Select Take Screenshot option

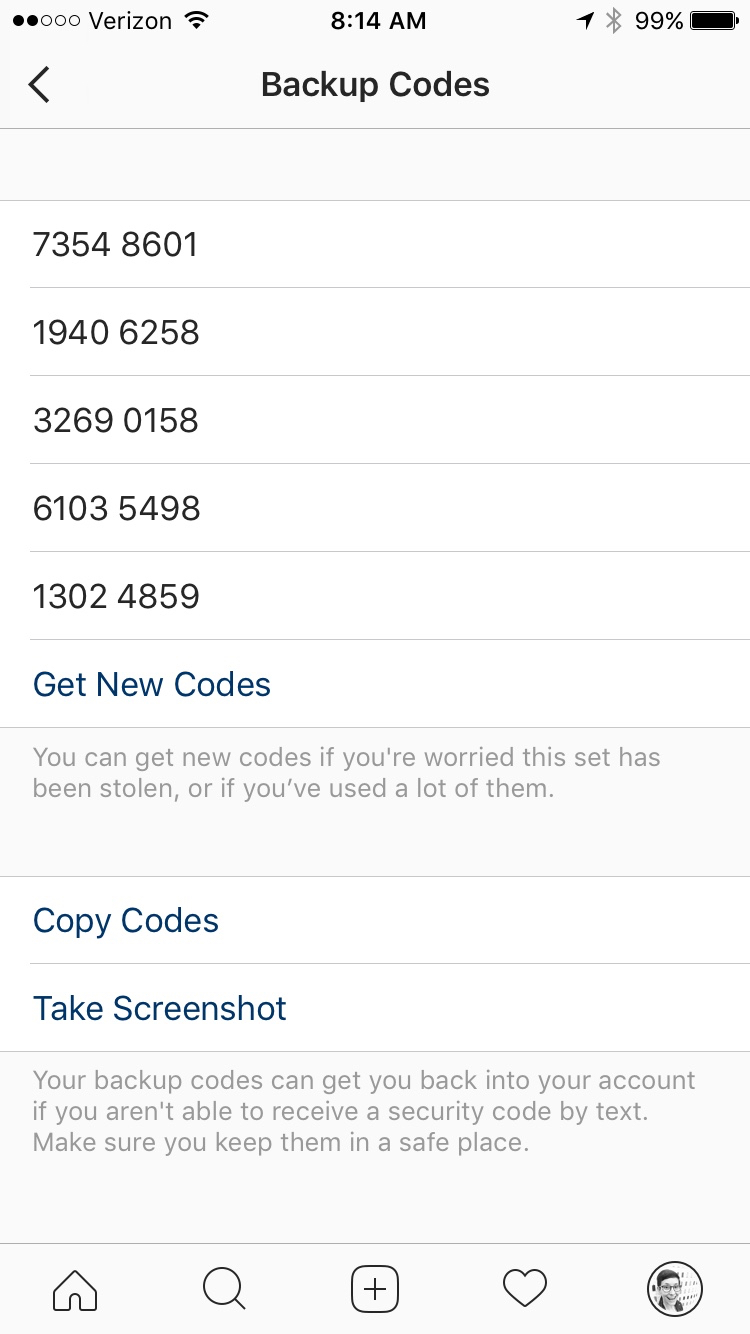(160, 1008)
